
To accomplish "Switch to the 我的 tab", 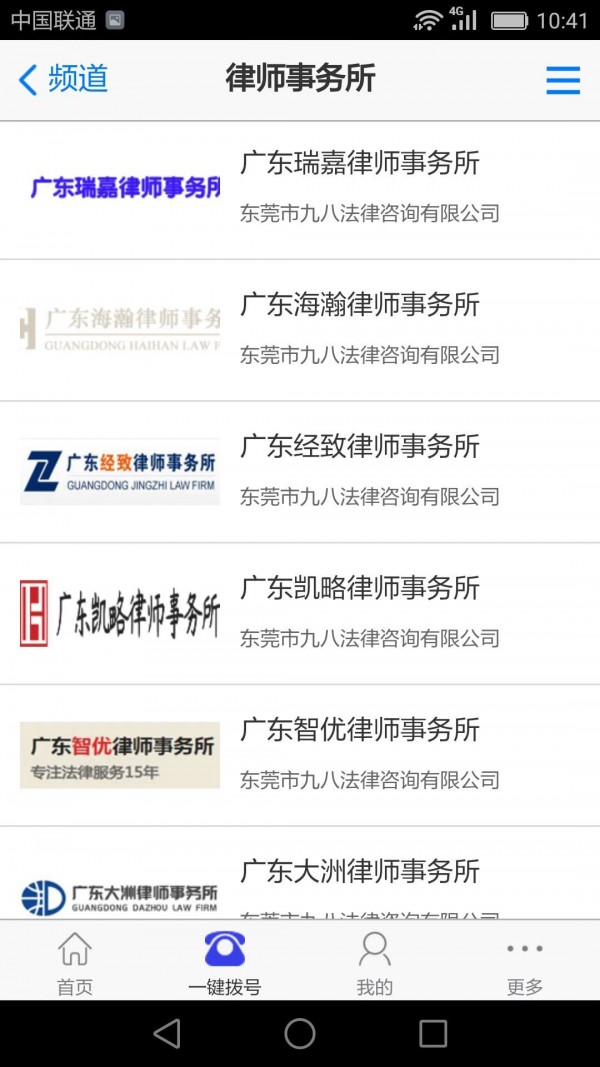I will click(375, 961).
